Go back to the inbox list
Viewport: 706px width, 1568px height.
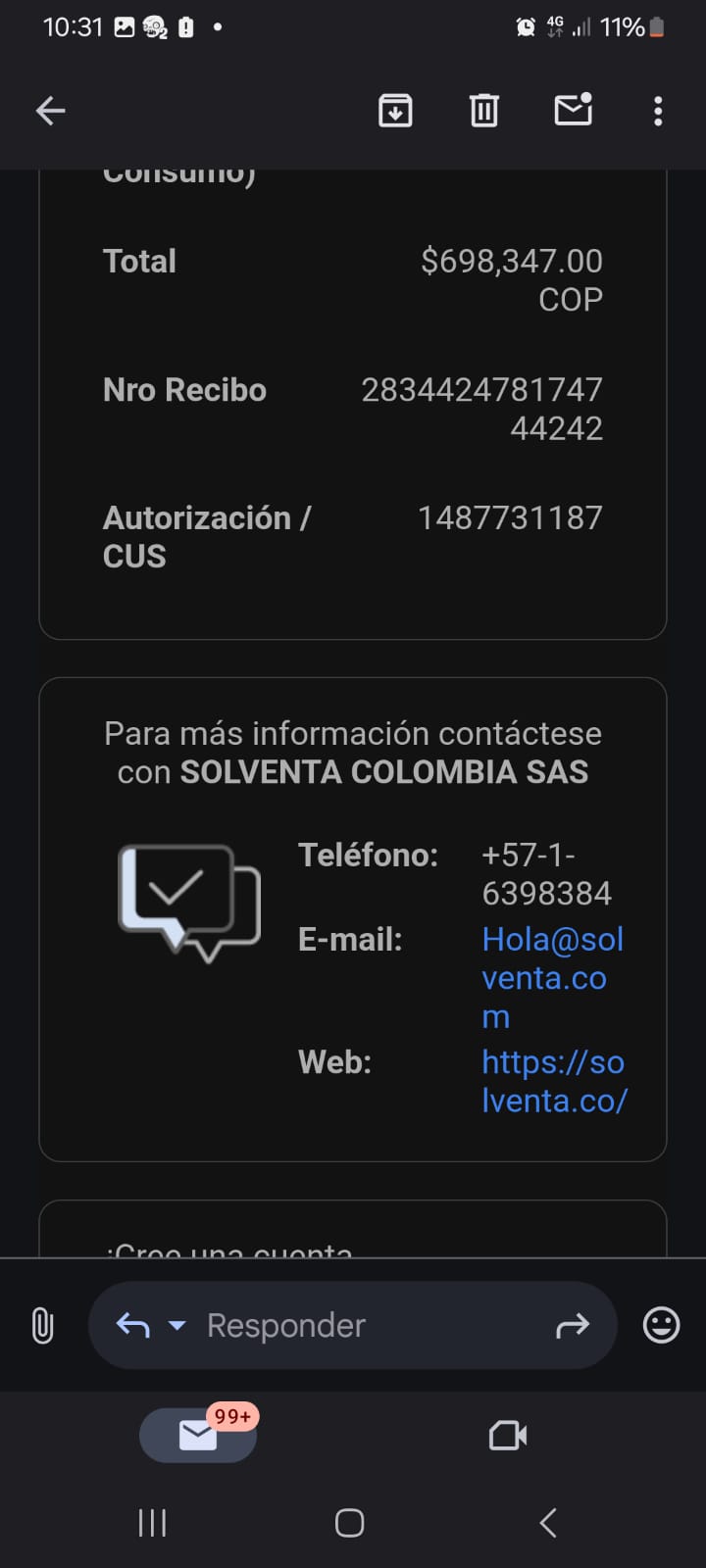point(51,111)
